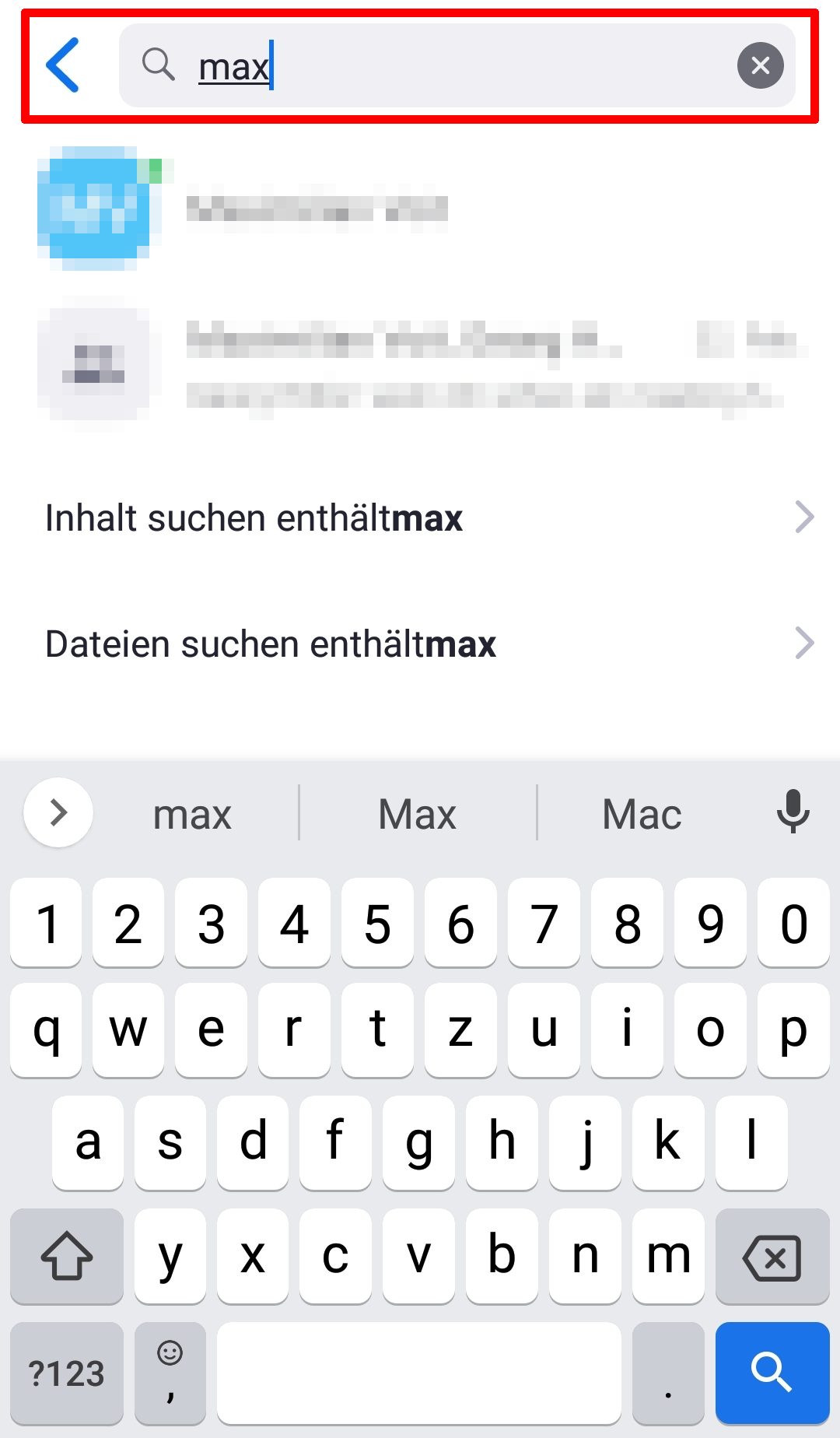This screenshot has width=840, height=1438.
Task: Delete a character with backspace
Action: pyautogui.click(x=772, y=1257)
